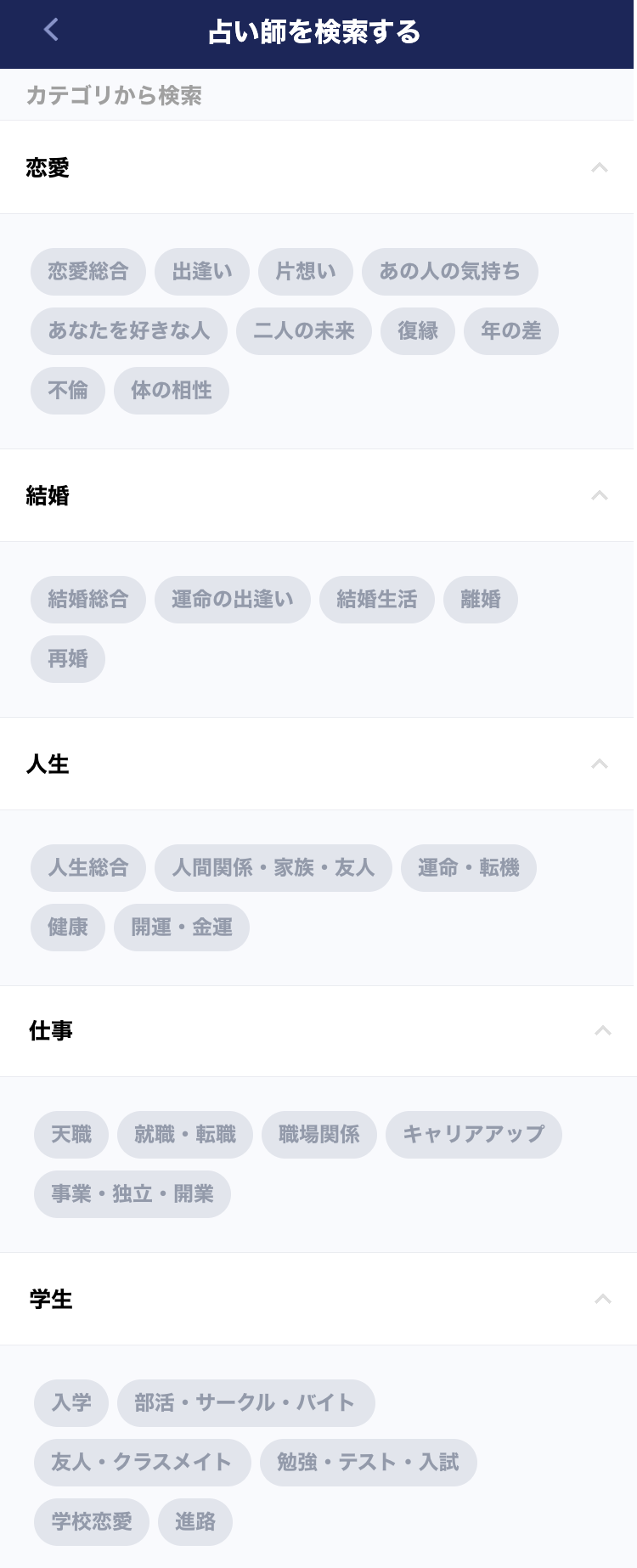637x1568 pixels.
Task: Tap the あの人の気持ち chip
Action: (x=450, y=272)
